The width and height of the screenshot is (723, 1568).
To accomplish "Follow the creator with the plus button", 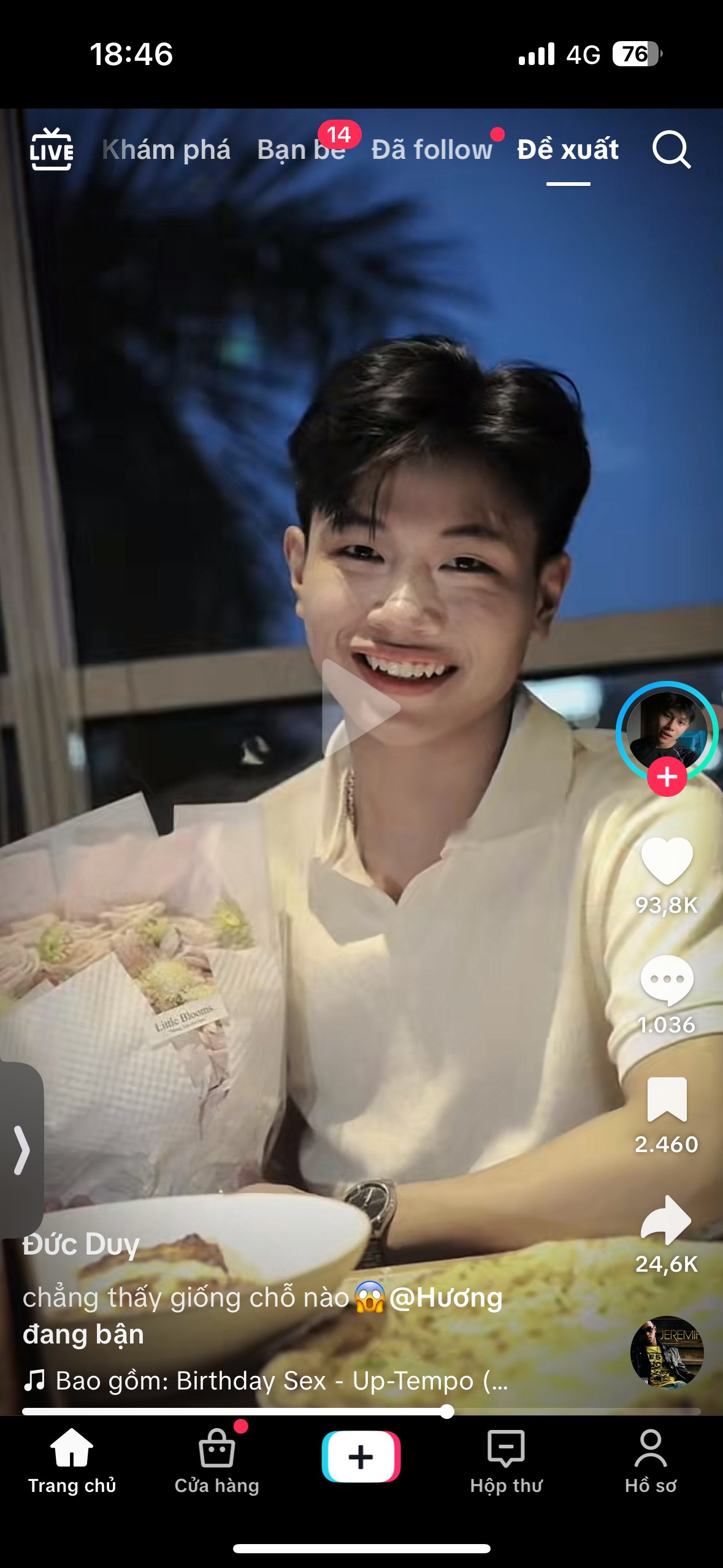I will pyautogui.click(x=667, y=777).
